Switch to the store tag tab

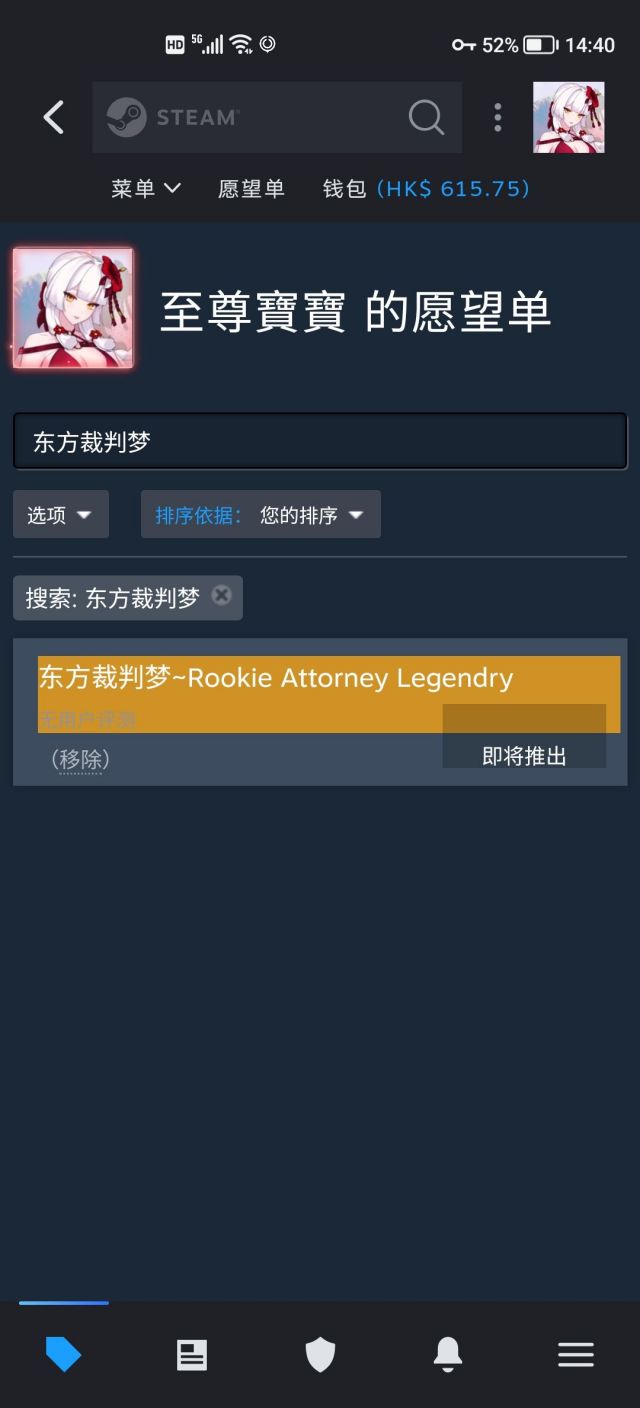[63, 1355]
